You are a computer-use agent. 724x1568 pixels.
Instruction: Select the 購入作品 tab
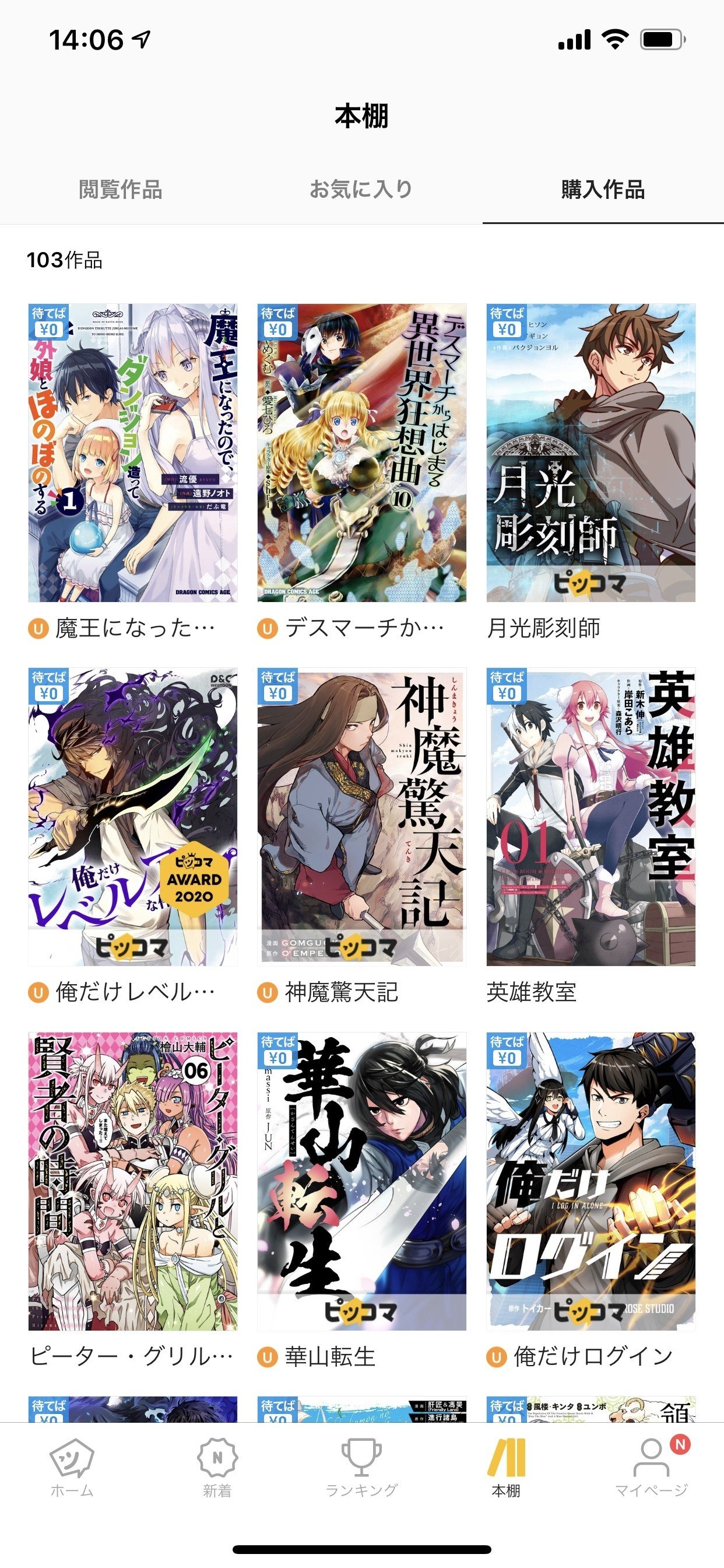(x=602, y=190)
